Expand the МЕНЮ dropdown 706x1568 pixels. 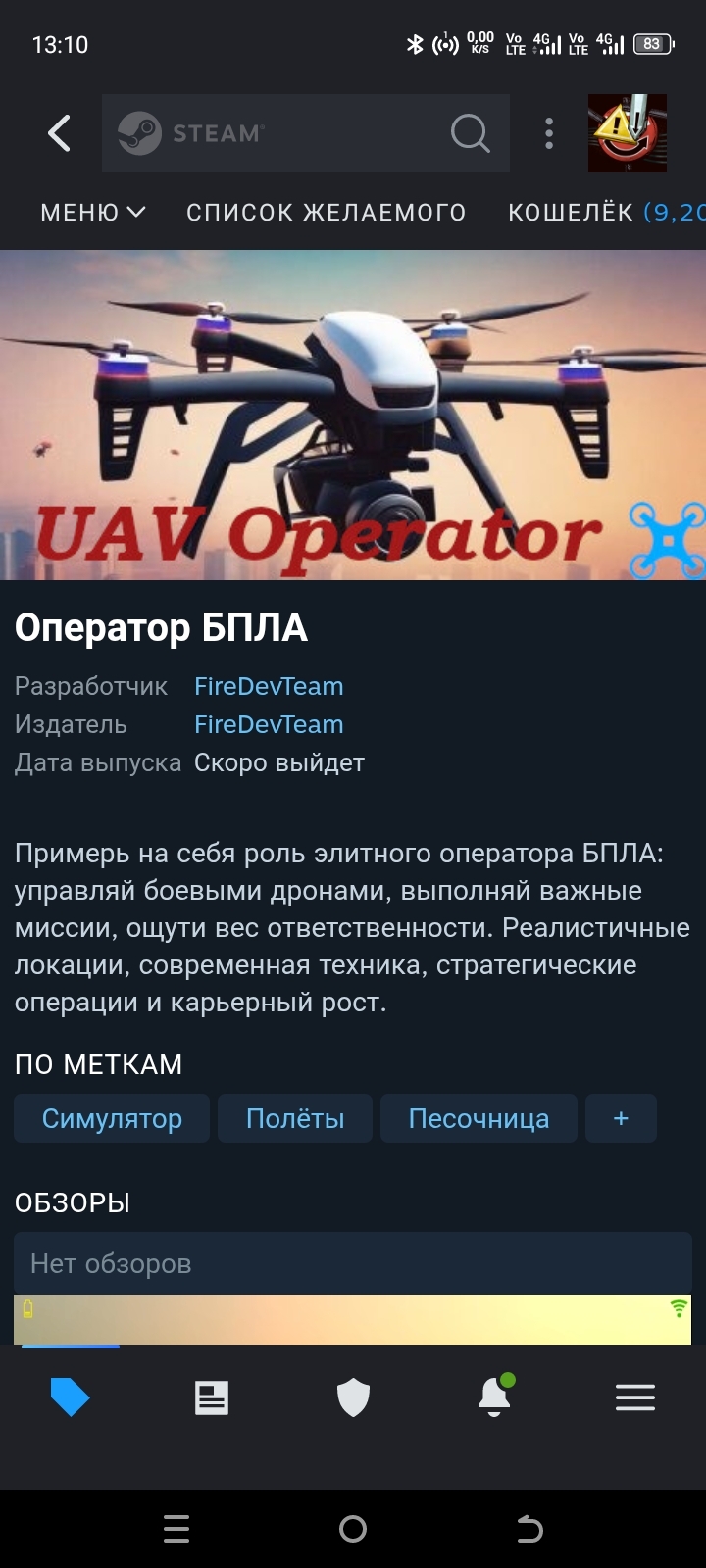click(x=93, y=212)
